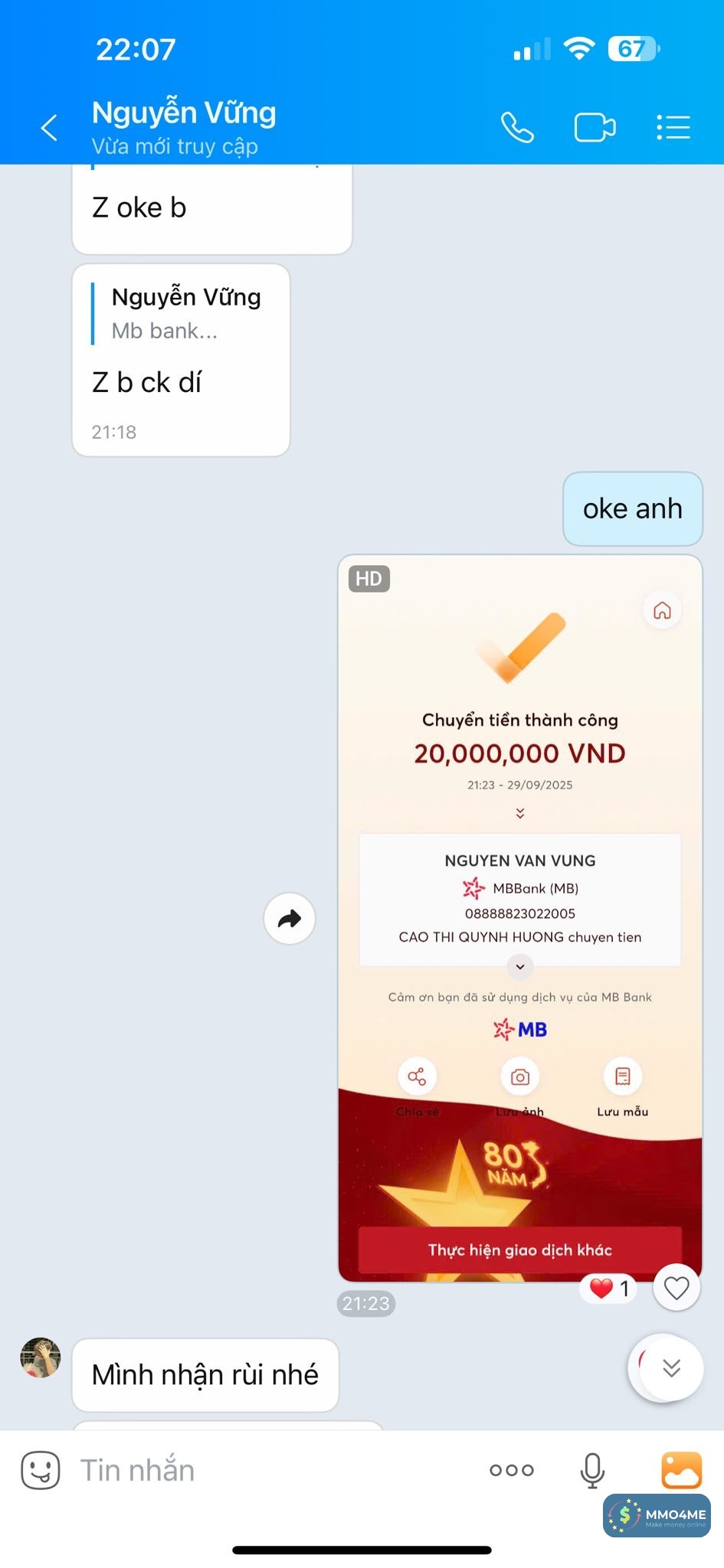Forward the transfer image with the arrow button
The height and width of the screenshot is (1568, 724).
tap(290, 918)
